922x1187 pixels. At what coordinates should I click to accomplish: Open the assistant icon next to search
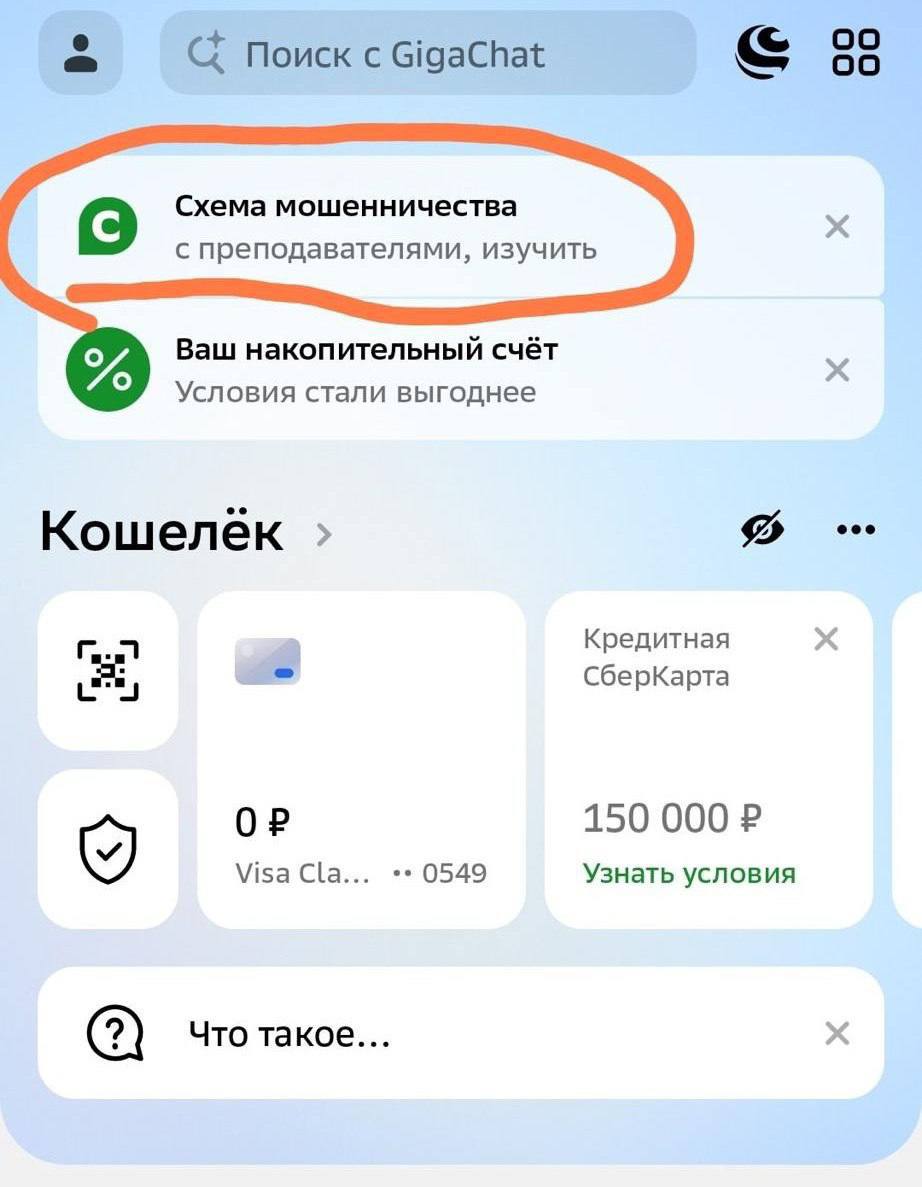(763, 52)
